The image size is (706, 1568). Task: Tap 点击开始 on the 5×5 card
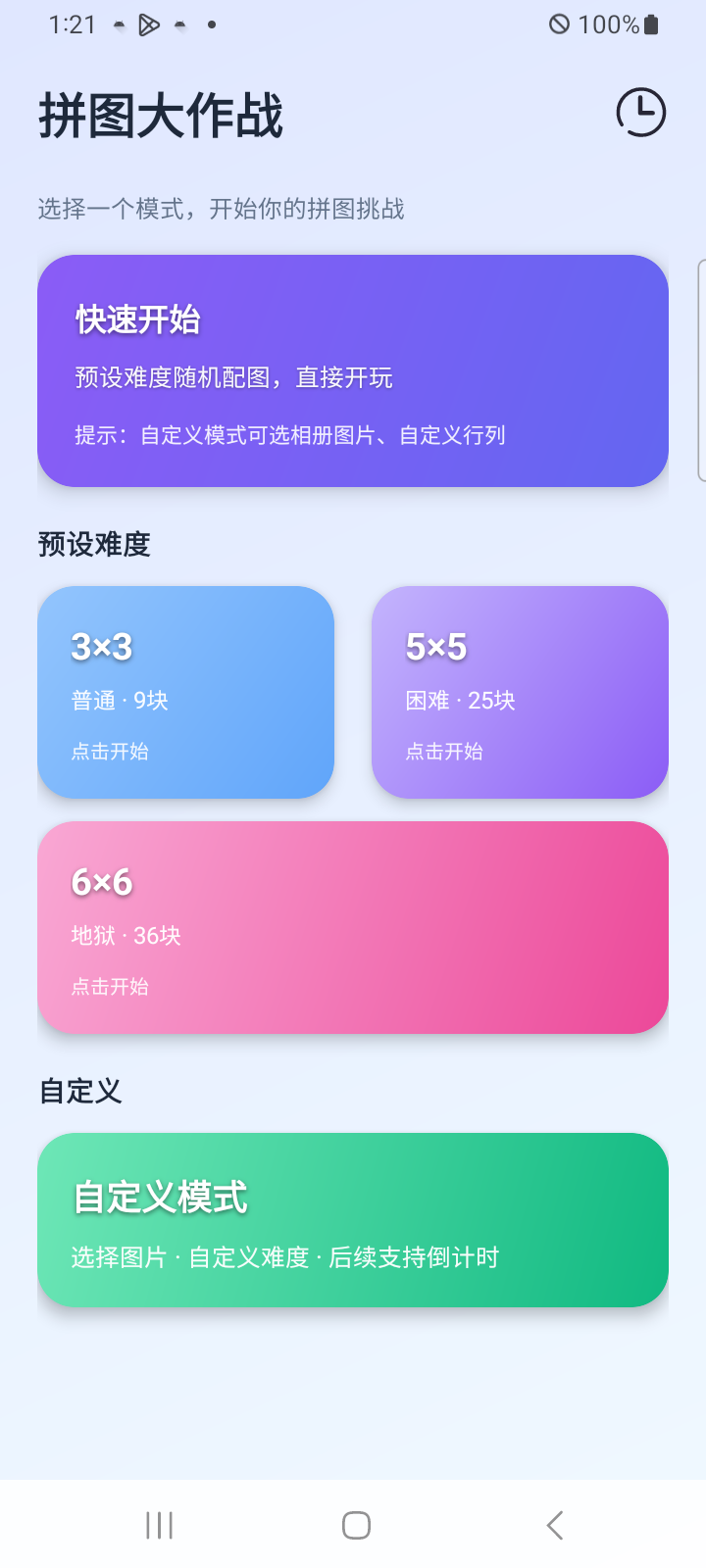[x=442, y=751]
